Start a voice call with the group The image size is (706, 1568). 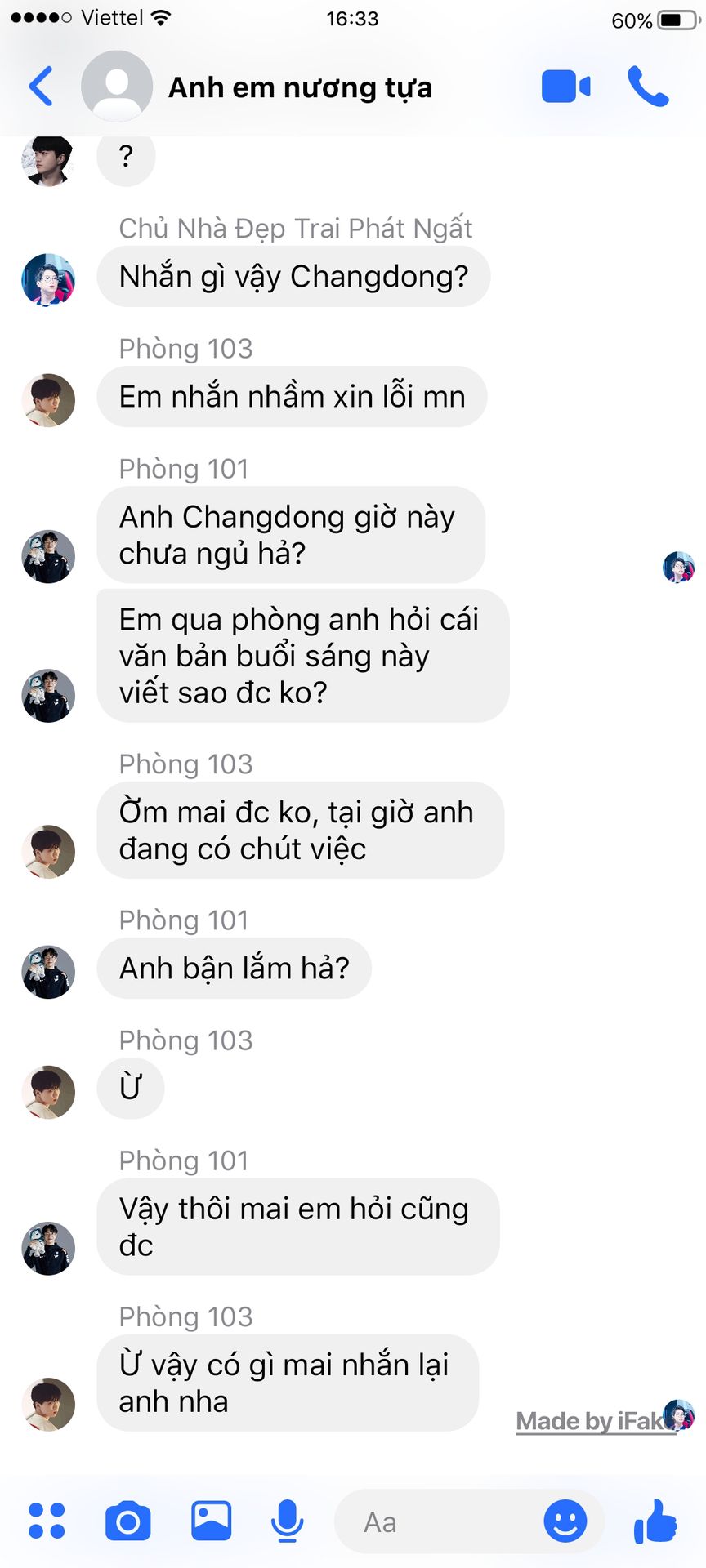tap(648, 87)
